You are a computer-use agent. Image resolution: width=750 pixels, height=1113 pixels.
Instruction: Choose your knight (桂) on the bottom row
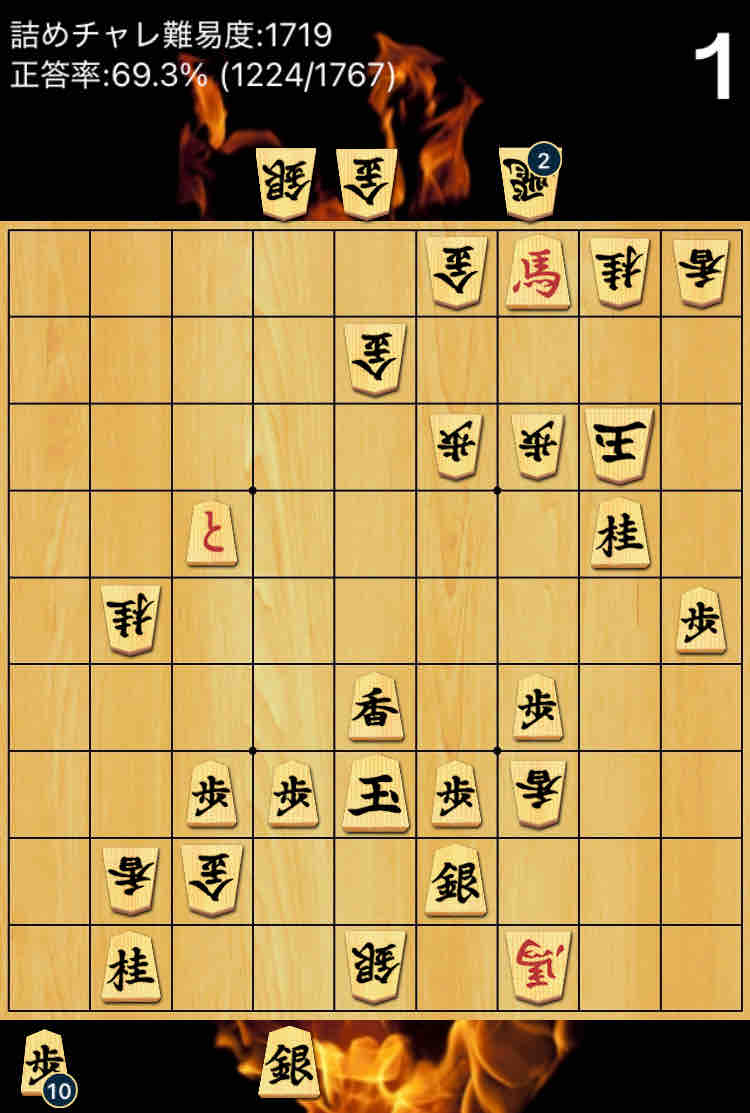pos(131,968)
